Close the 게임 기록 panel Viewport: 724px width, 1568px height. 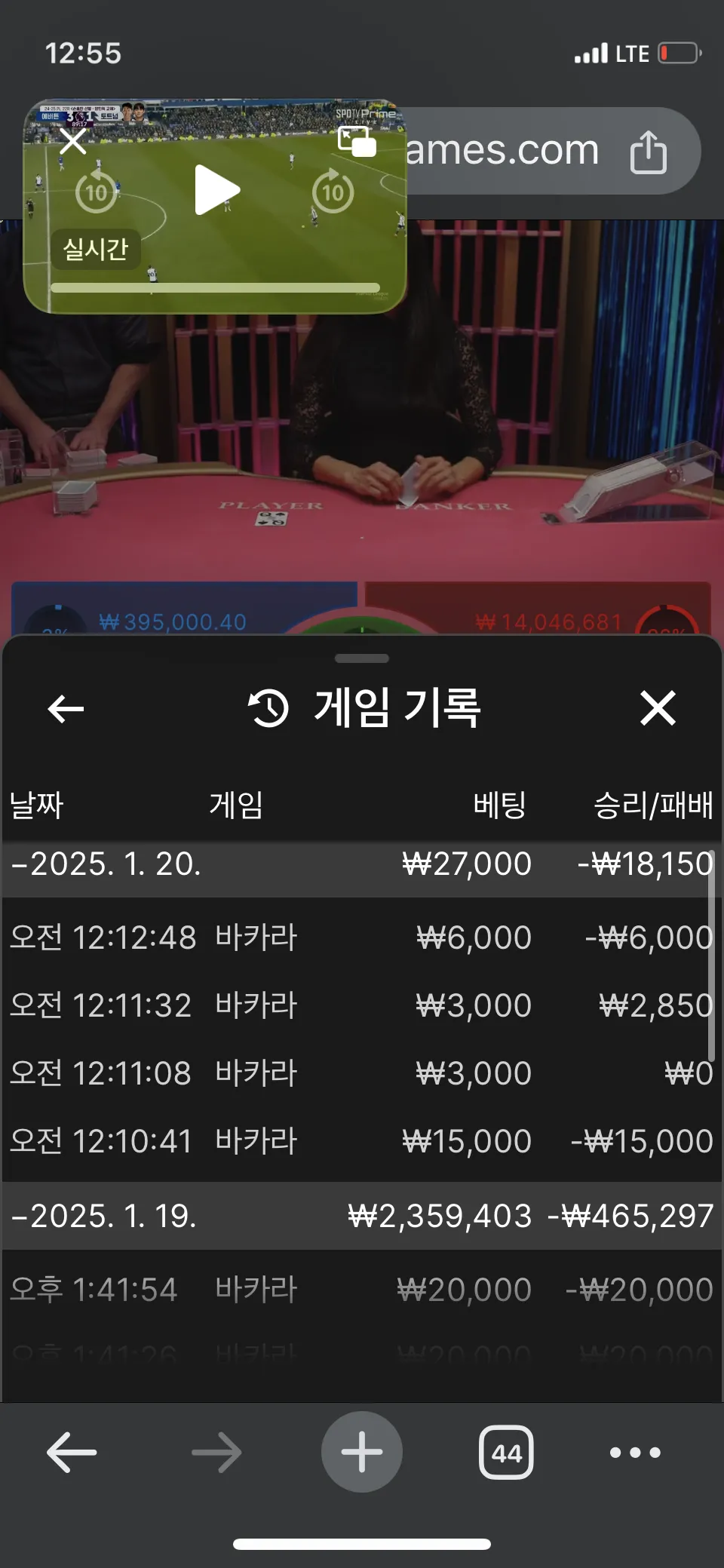point(658,708)
